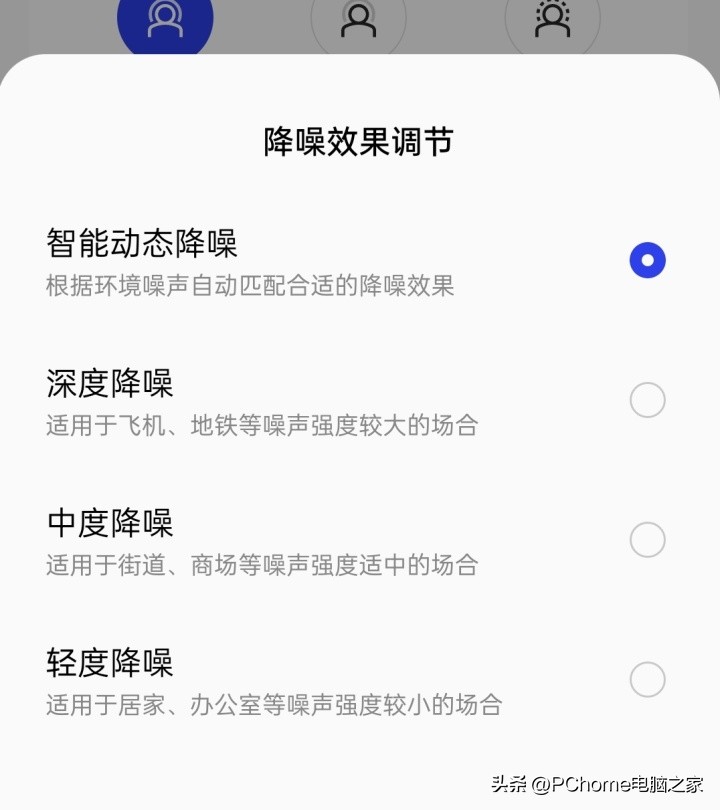Viewport: 720px width, 810px height.
Task: Select the 智能动态降噪 option
Action: point(647,260)
